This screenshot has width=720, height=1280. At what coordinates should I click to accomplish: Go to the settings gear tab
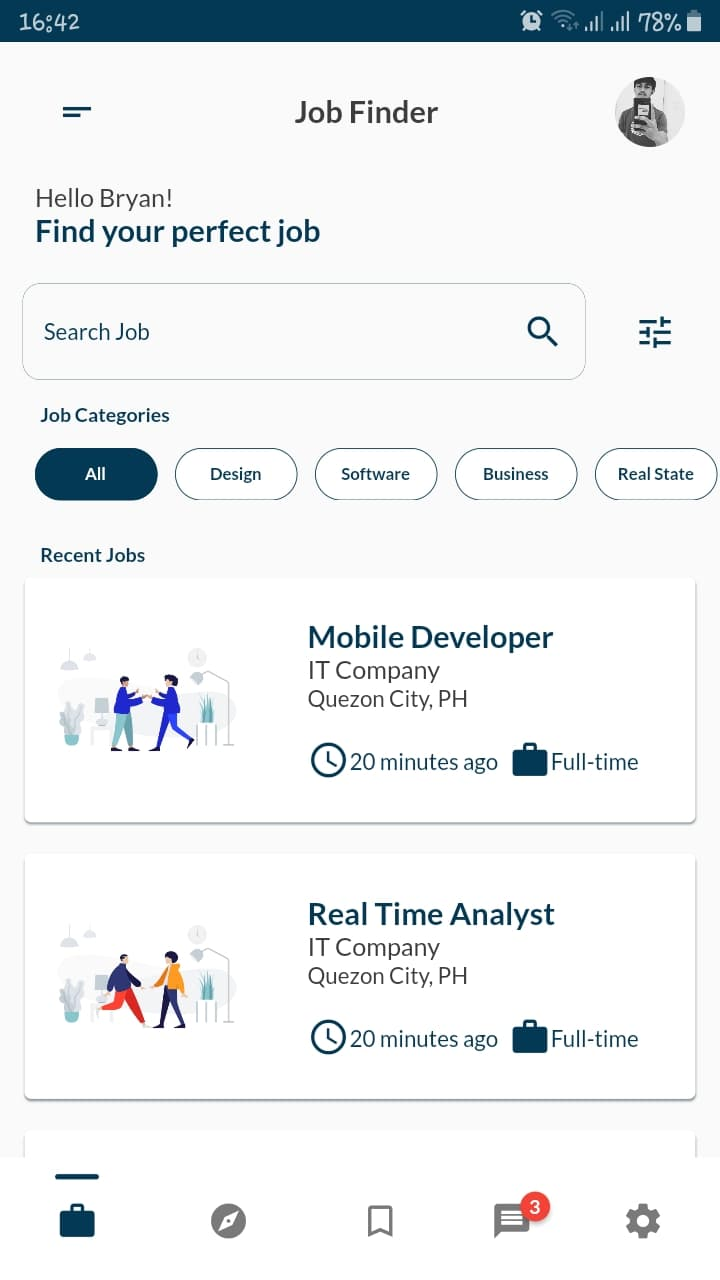(642, 1221)
